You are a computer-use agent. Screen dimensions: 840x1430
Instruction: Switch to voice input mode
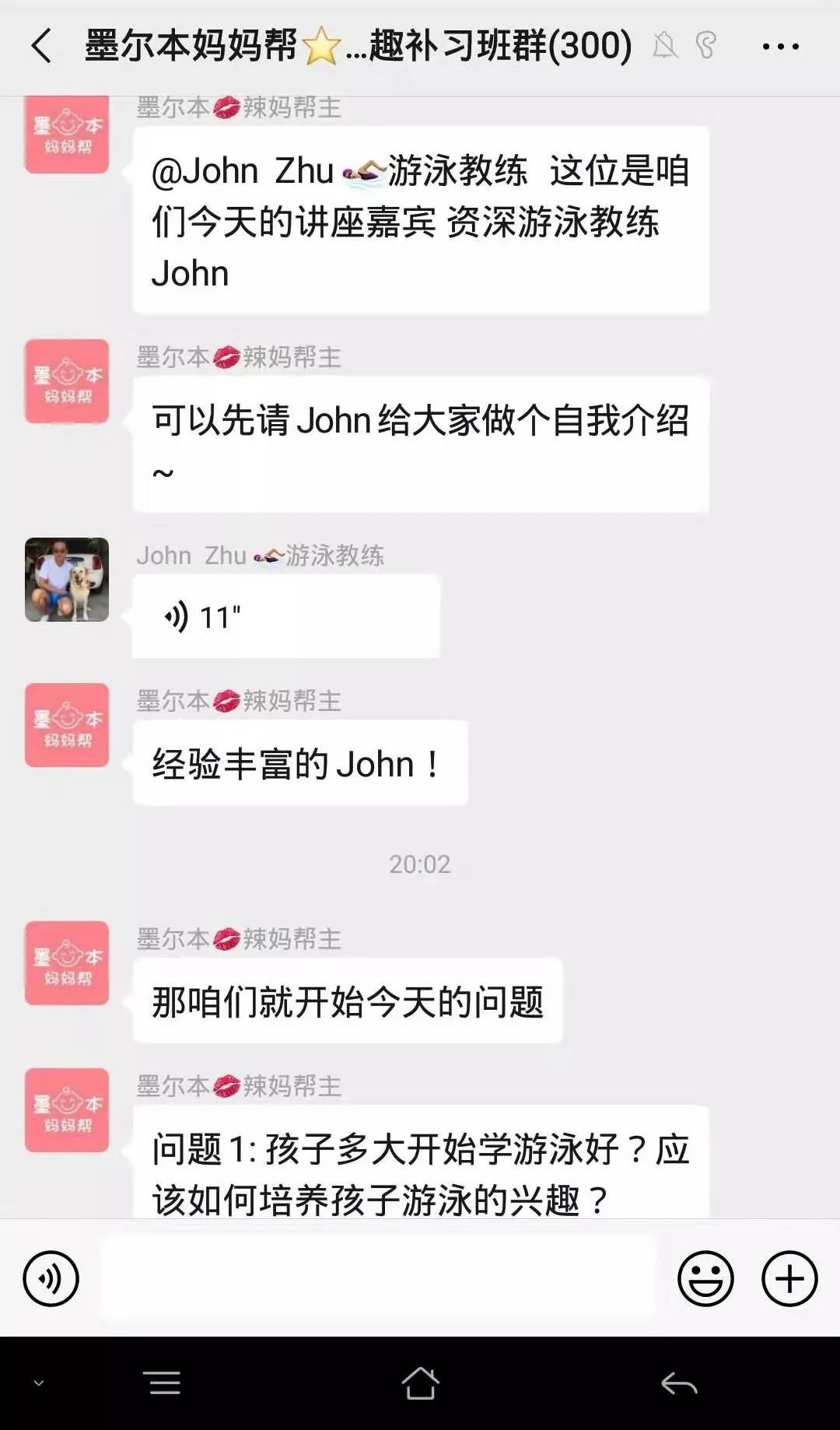[51, 1278]
